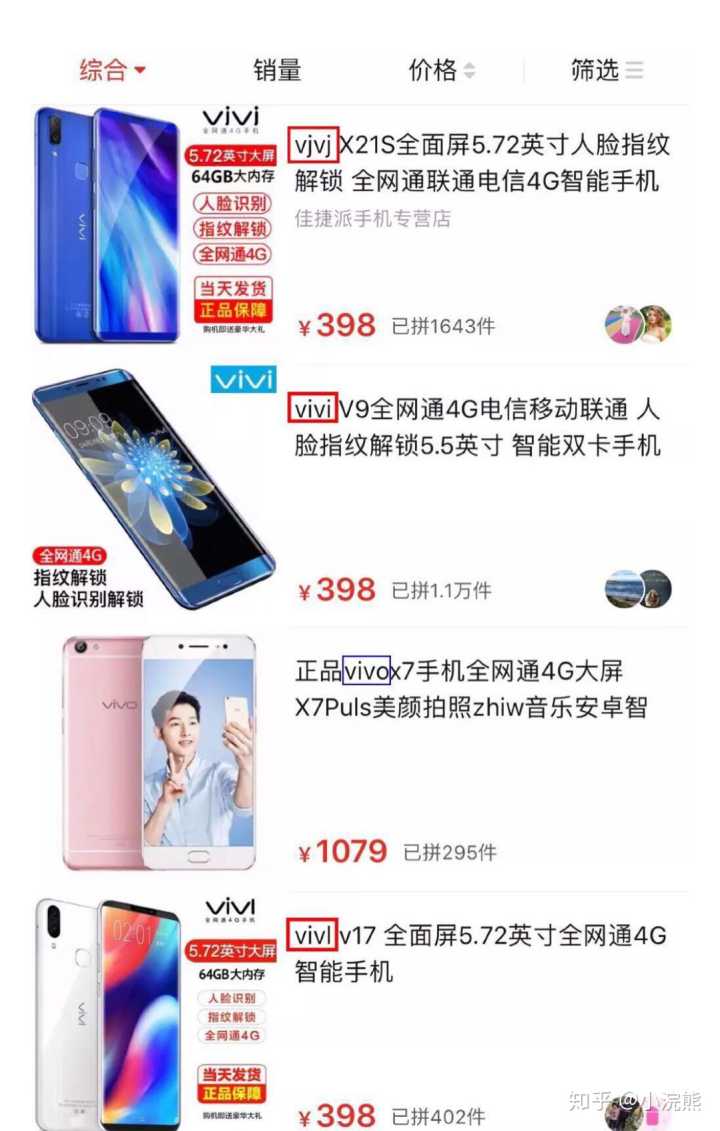720x1131 pixels.
Task: Open the vivi V9 全网通4G listing
Action: point(478,427)
